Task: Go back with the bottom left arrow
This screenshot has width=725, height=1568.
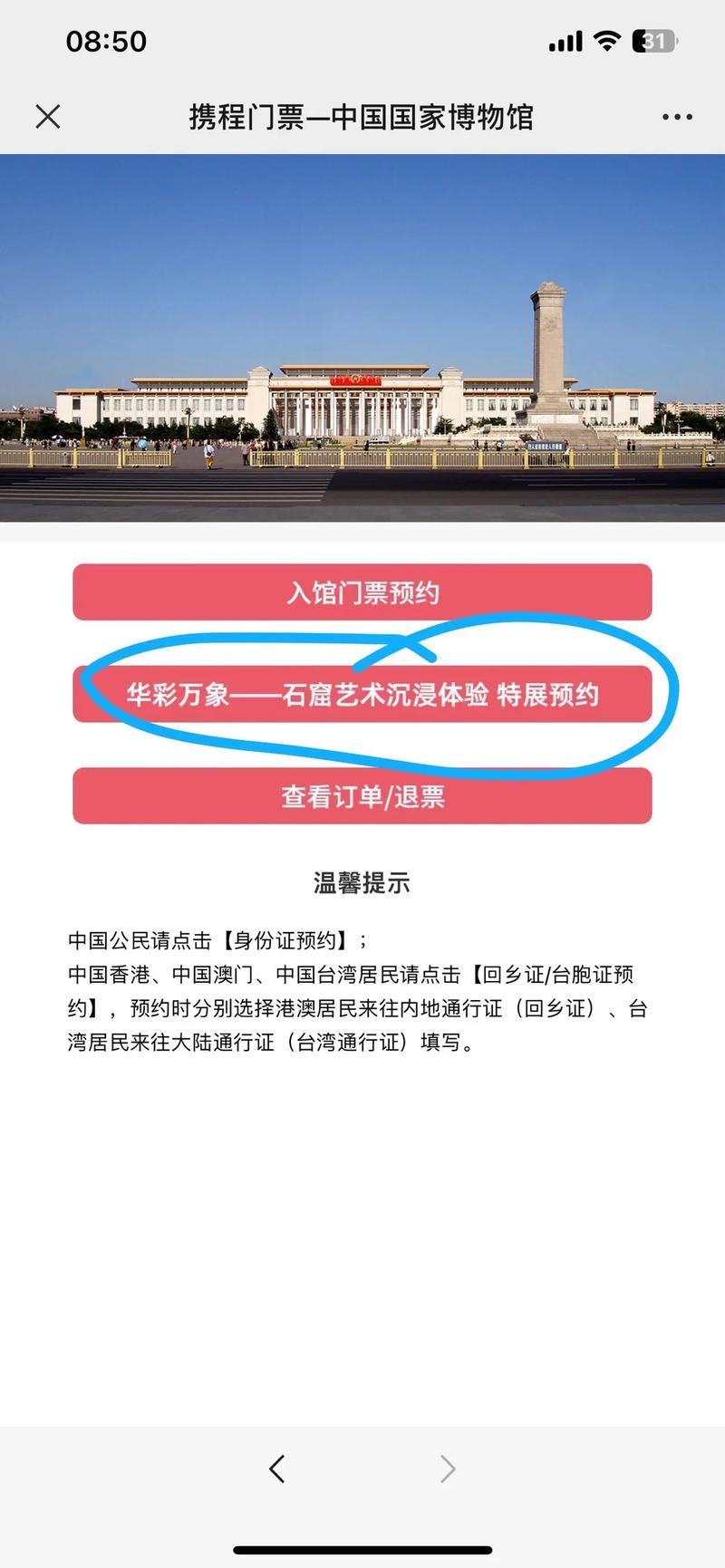Action: tap(277, 1468)
